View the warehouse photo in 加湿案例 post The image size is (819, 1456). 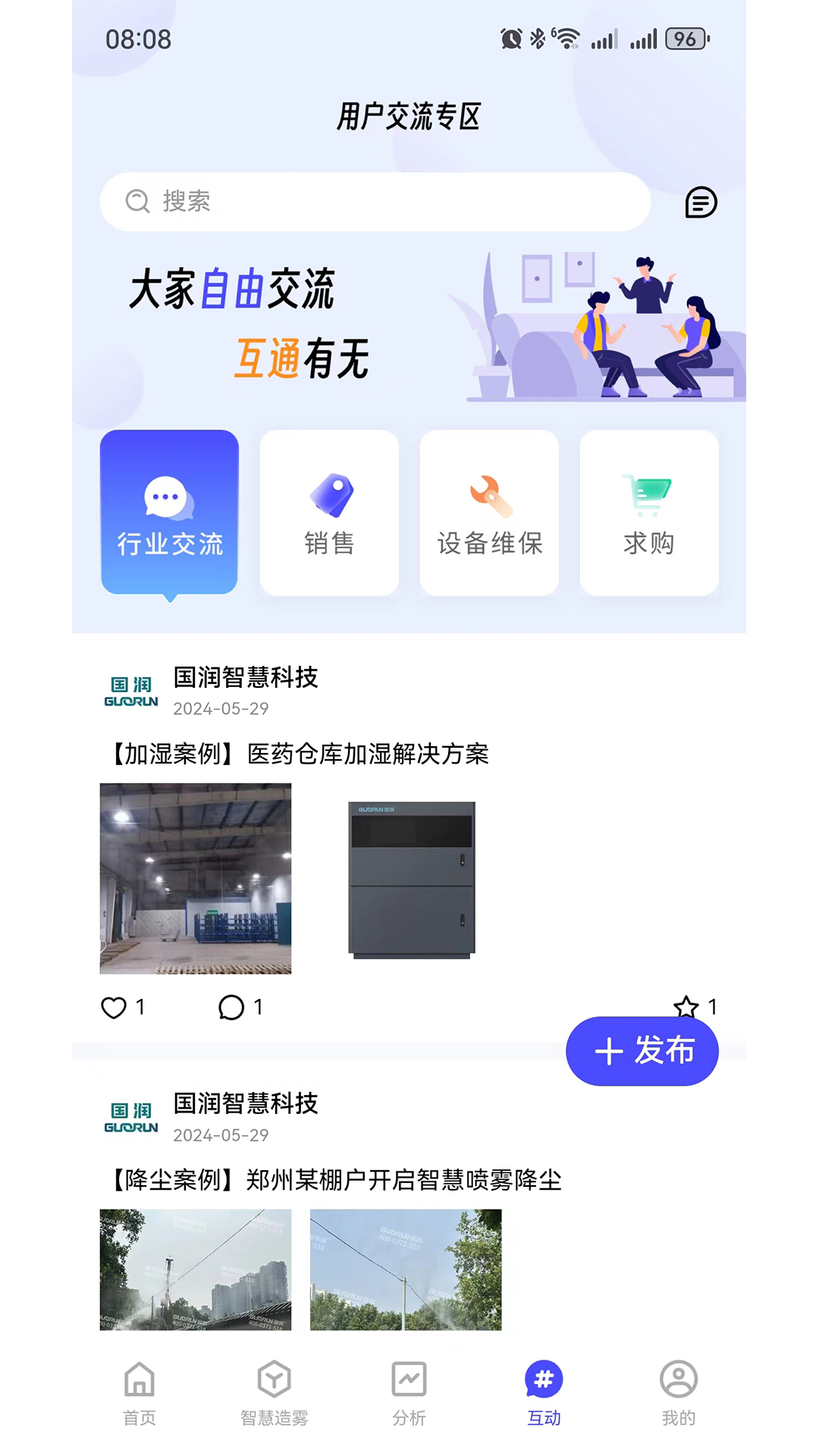[x=196, y=878]
